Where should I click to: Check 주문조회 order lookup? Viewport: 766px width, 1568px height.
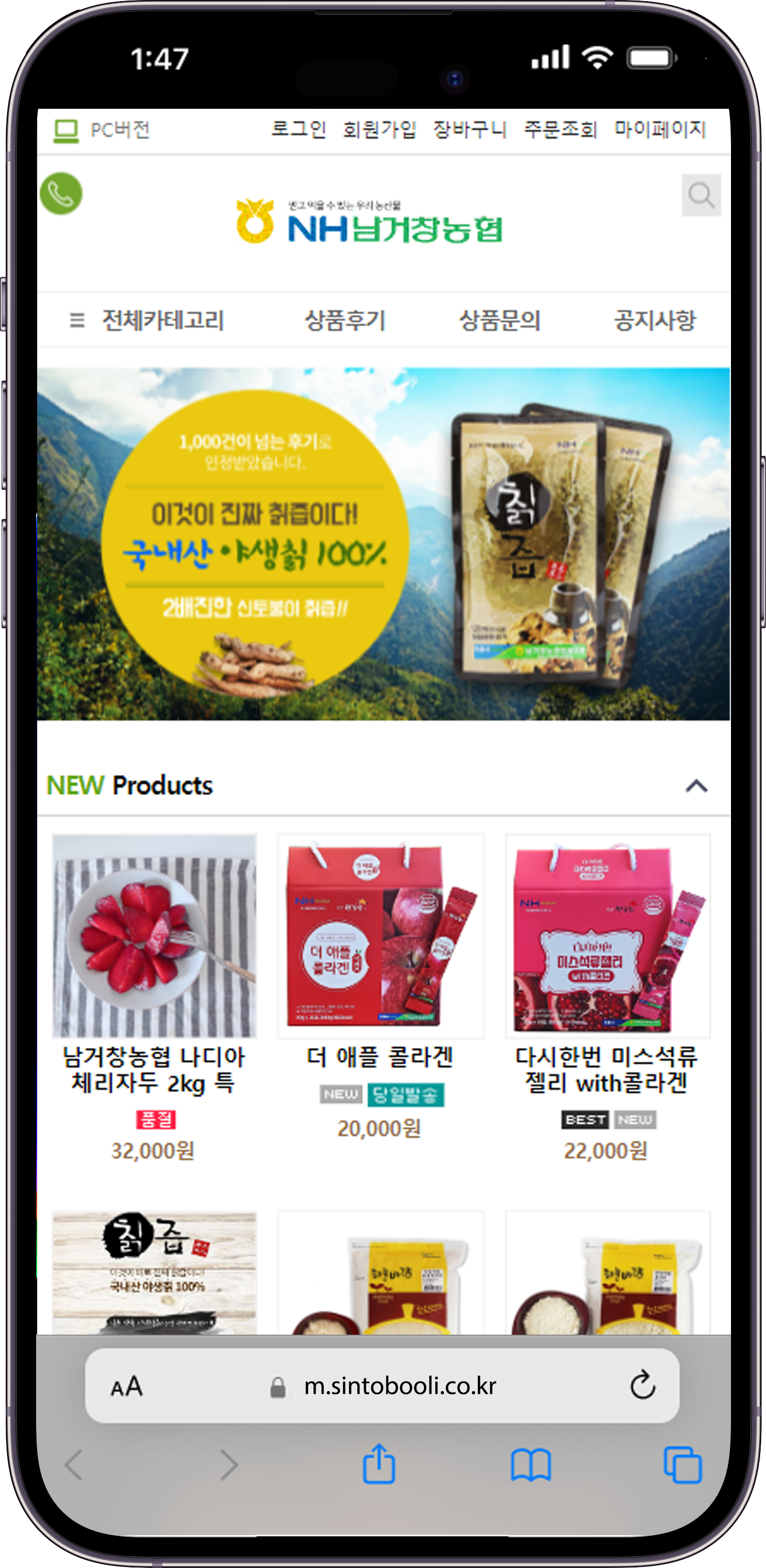[x=560, y=130]
